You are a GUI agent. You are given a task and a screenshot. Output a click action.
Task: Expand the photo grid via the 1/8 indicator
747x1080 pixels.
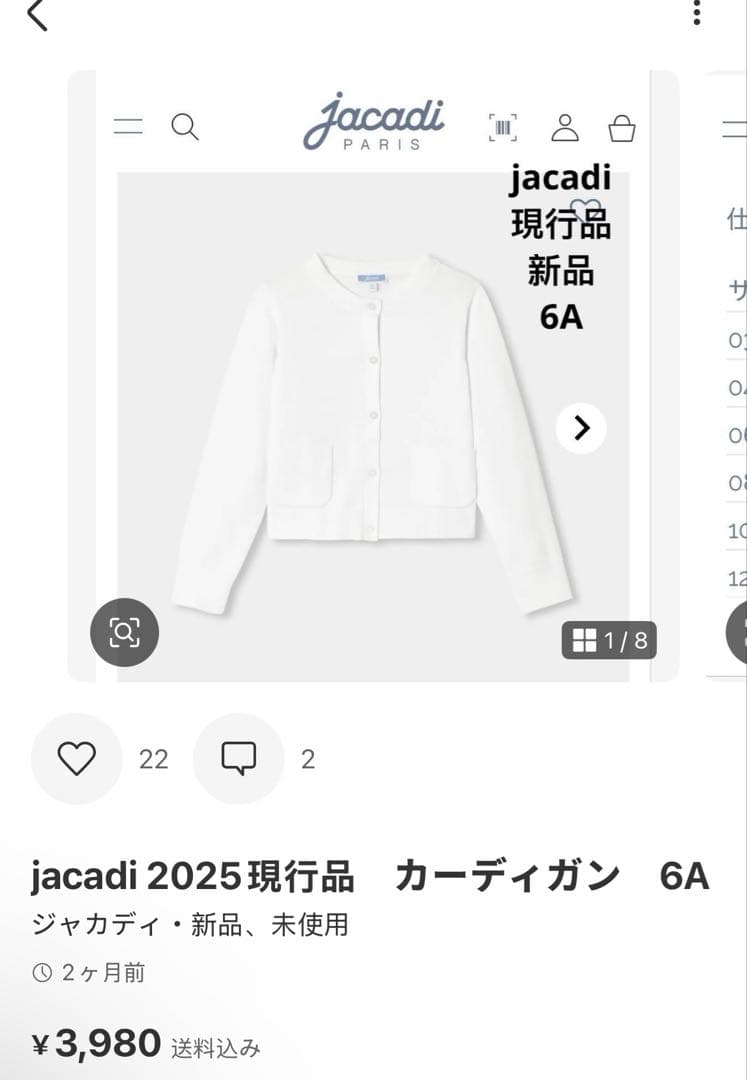609,643
